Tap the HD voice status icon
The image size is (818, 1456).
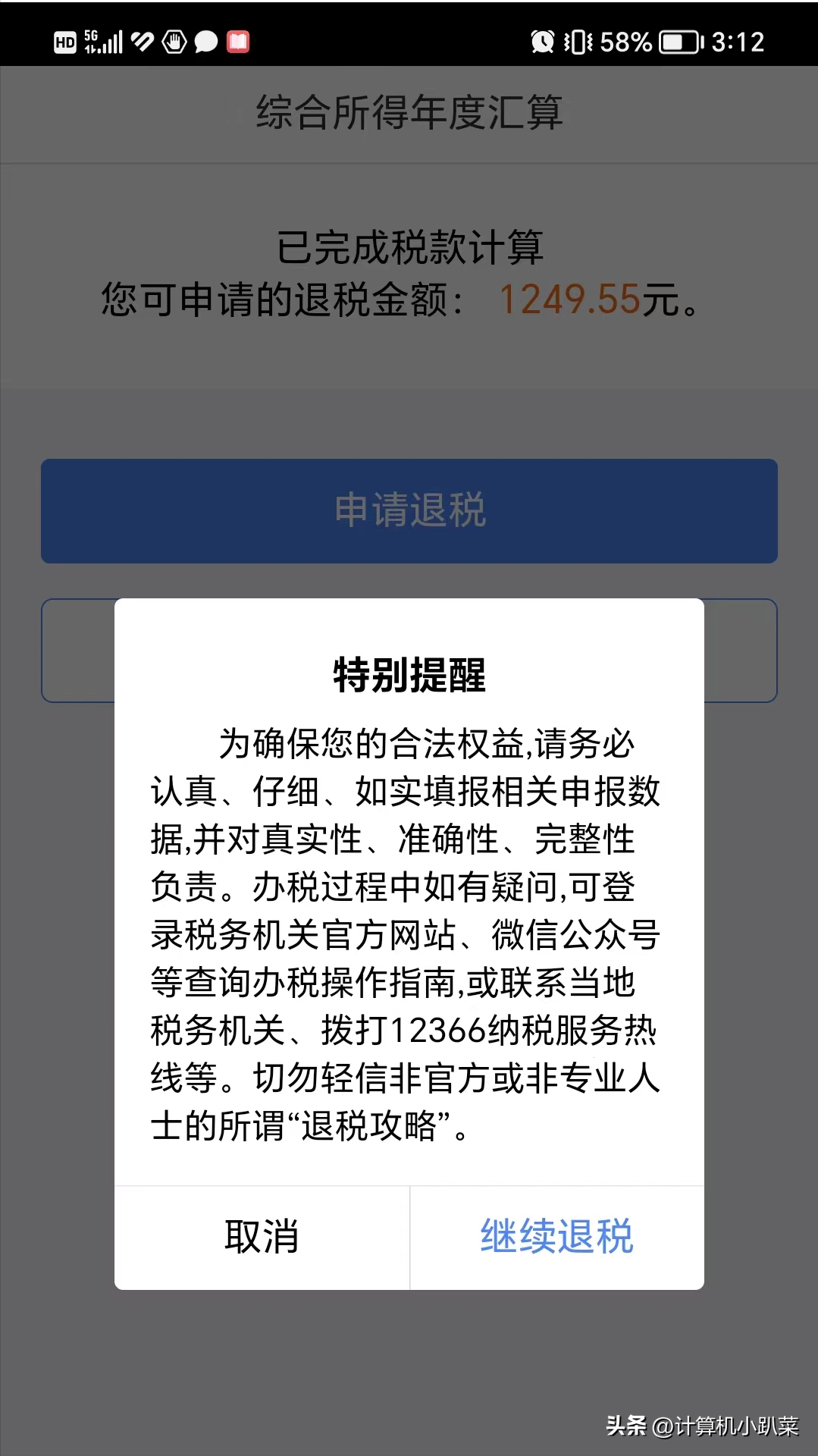[x=64, y=42]
